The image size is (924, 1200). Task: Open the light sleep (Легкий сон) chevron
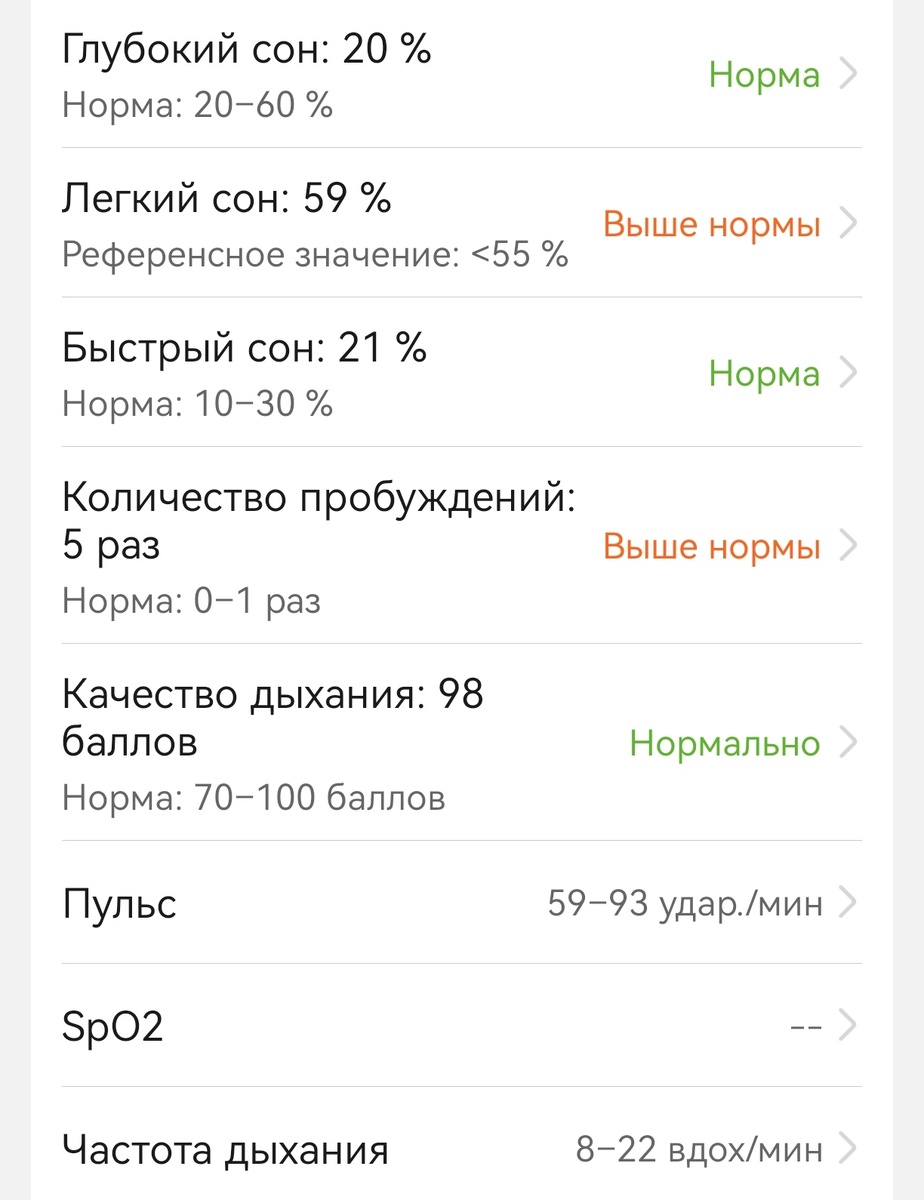tap(848, 224)
